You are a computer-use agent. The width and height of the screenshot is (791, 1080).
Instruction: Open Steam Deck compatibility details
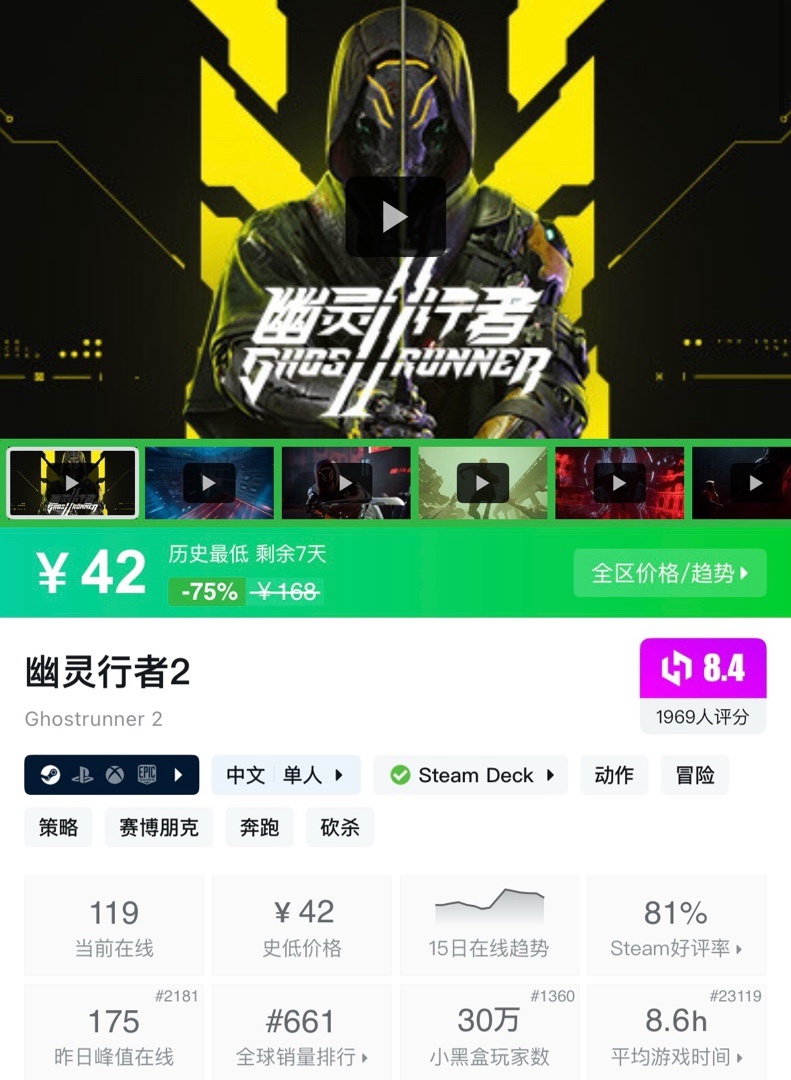[470, 775]
